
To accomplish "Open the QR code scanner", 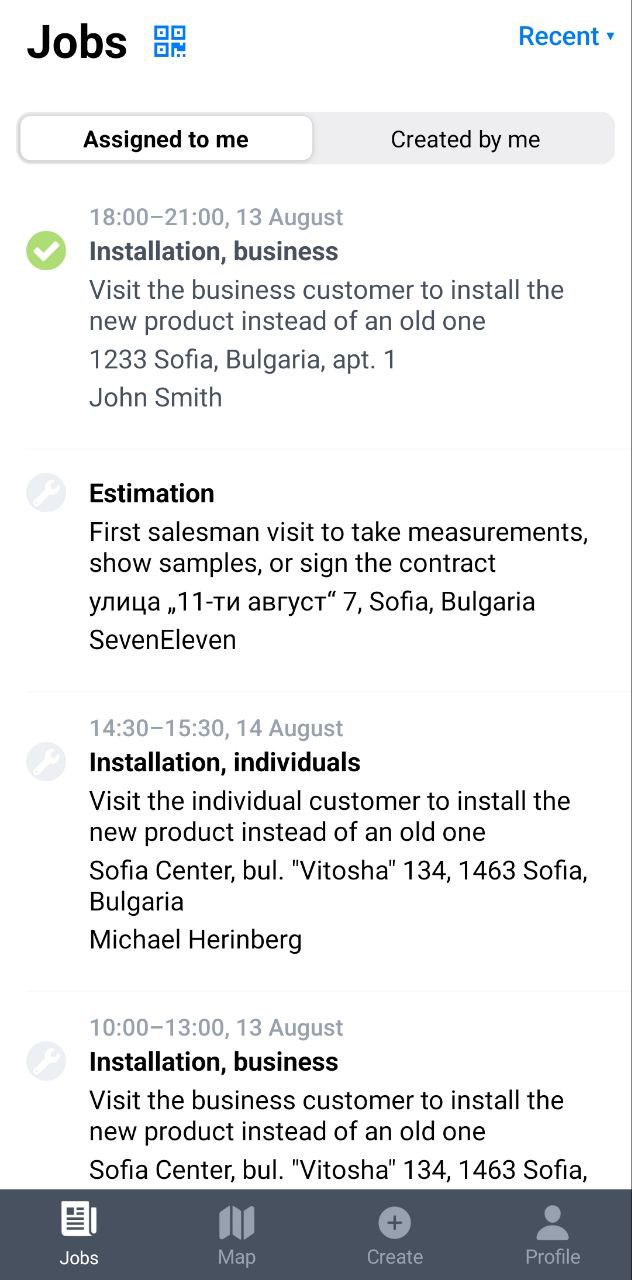I will 170,41.
